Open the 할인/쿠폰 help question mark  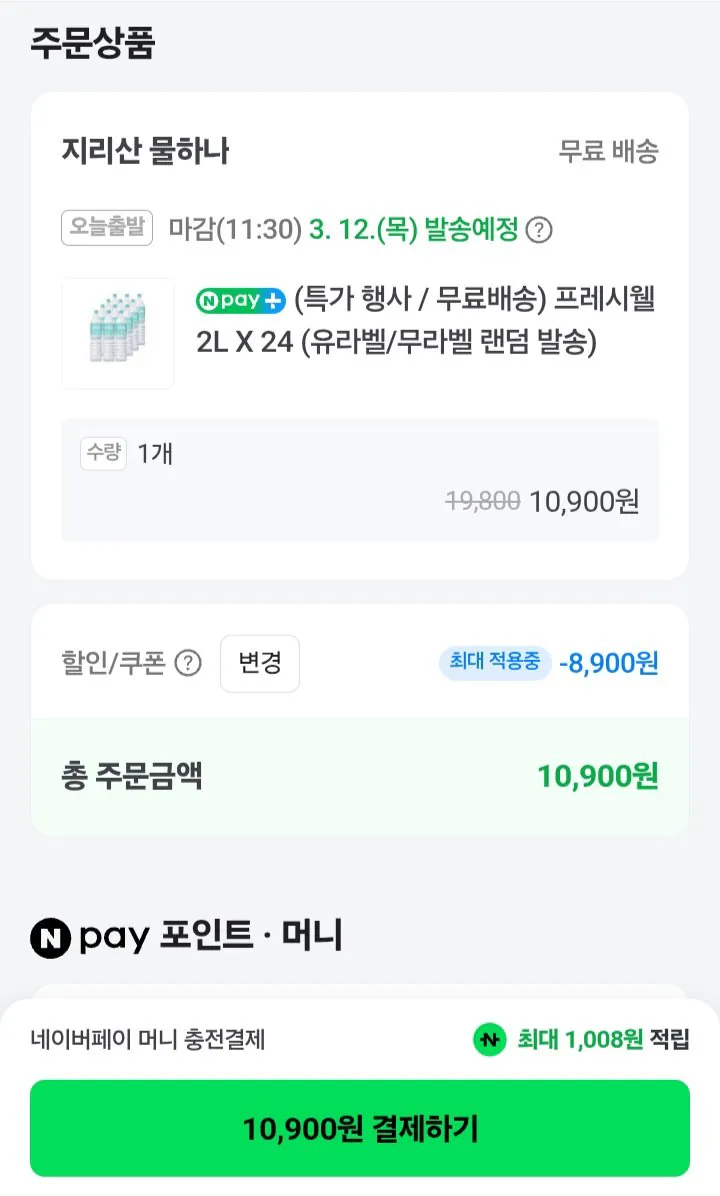(190, 663)
